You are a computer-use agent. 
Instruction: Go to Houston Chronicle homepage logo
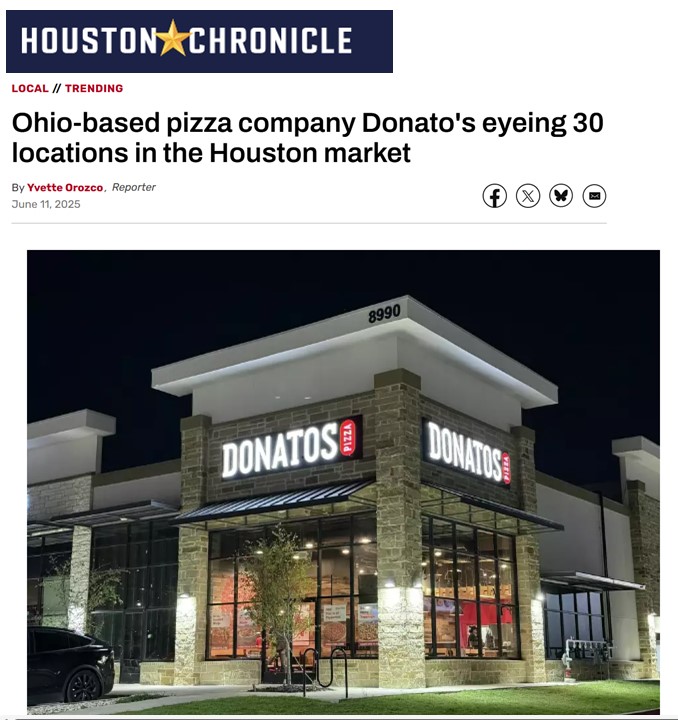pos(198,41)
